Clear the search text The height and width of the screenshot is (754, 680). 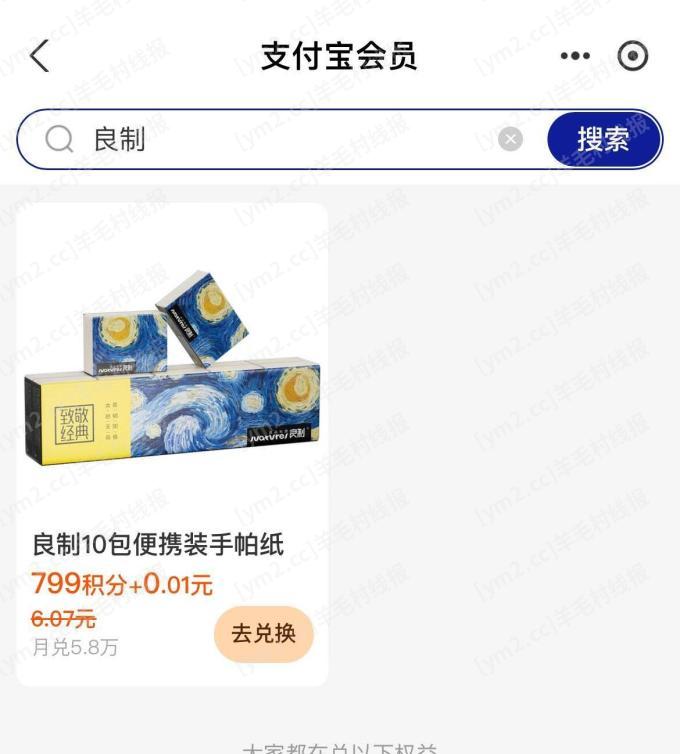(x=510, y=139)
